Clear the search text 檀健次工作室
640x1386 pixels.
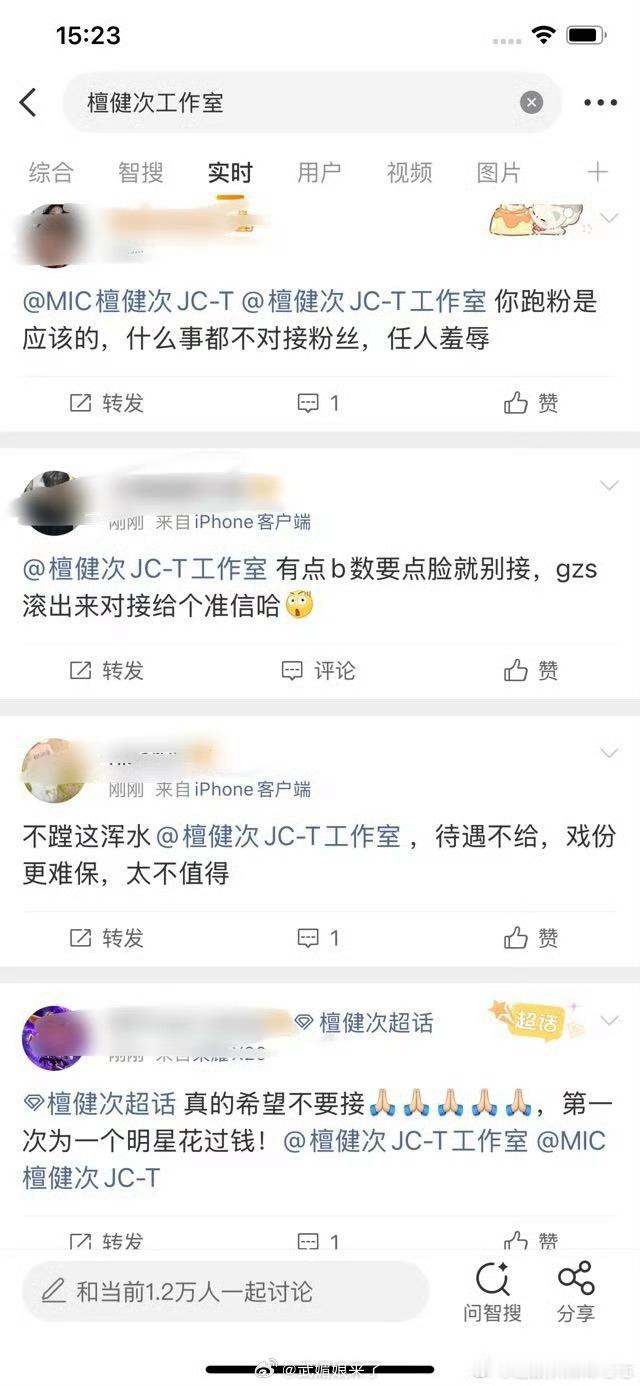[x=532, y=102]
